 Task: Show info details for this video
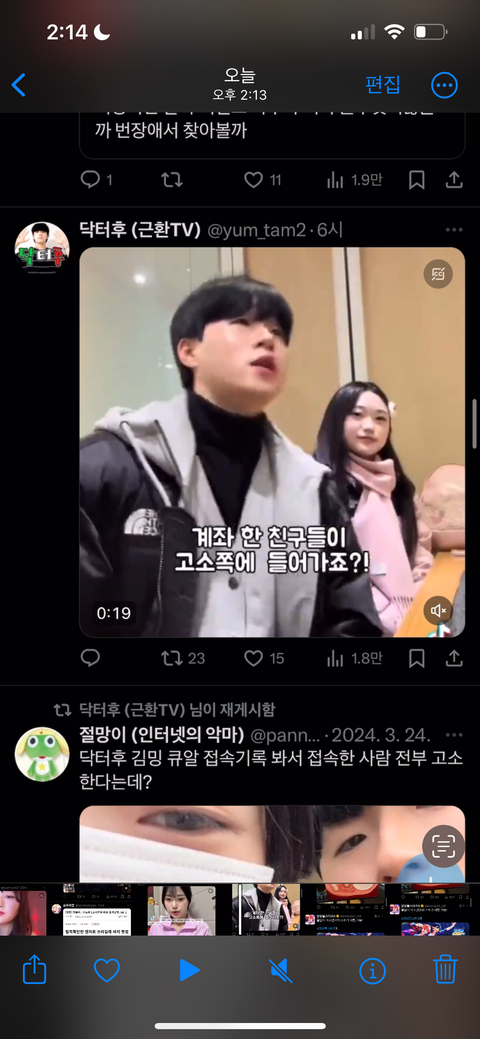click(x=373, y=971)
